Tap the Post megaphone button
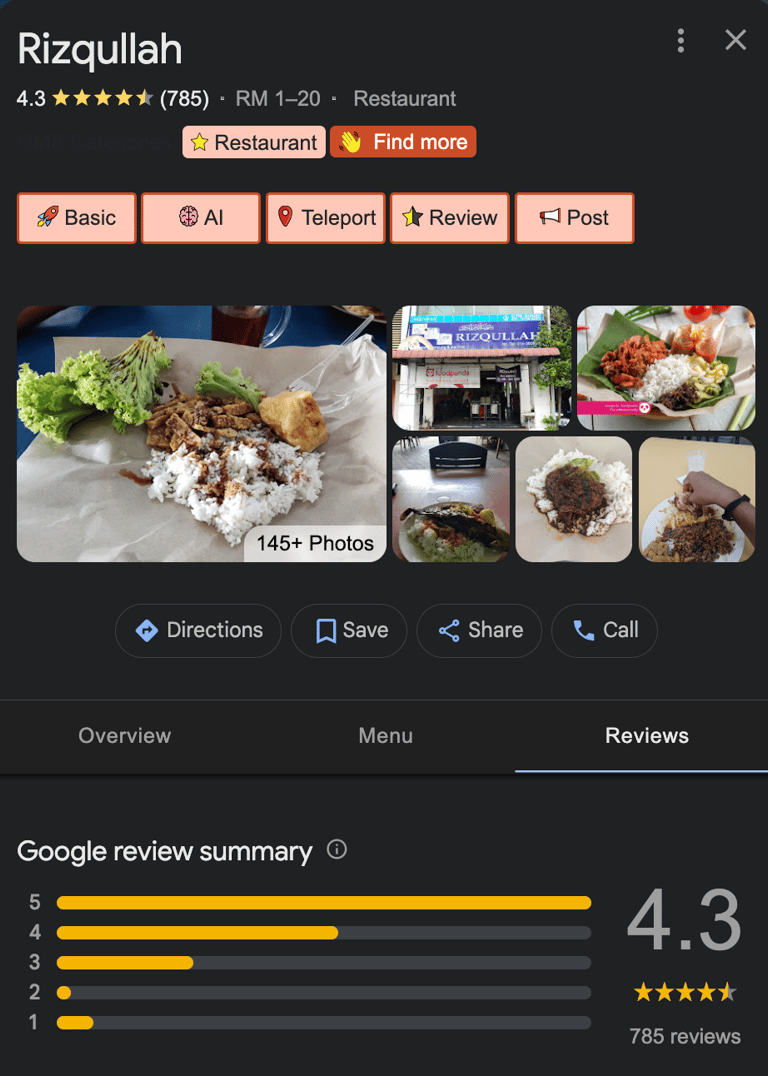Image resolution: width=768 pixels, height=1076 pixels. (574, 218)
